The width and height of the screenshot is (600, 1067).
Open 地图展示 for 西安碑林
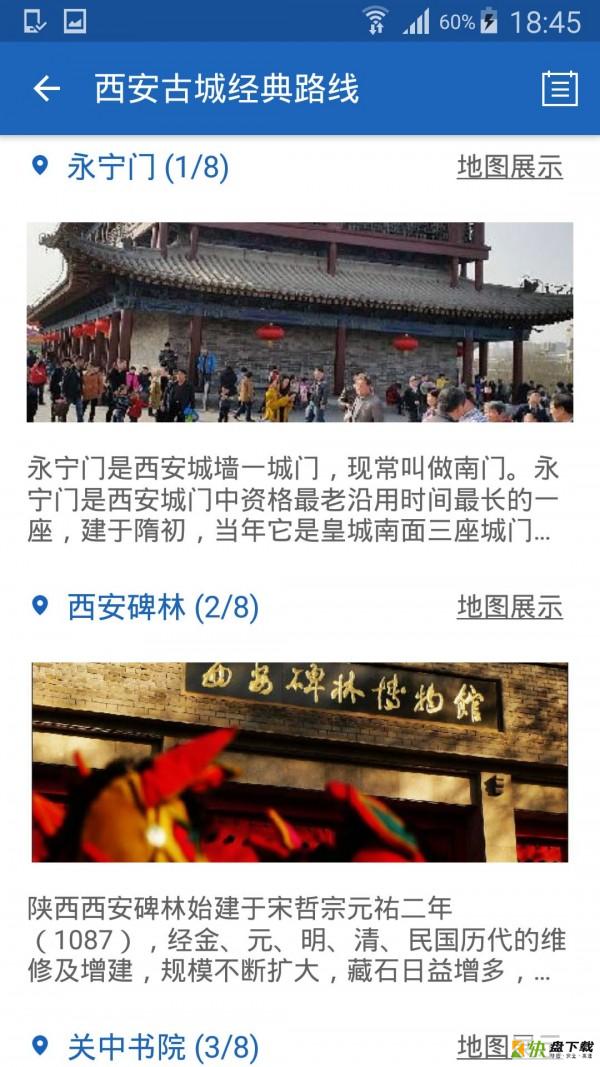pyautogui.click(x=509, y=607)
